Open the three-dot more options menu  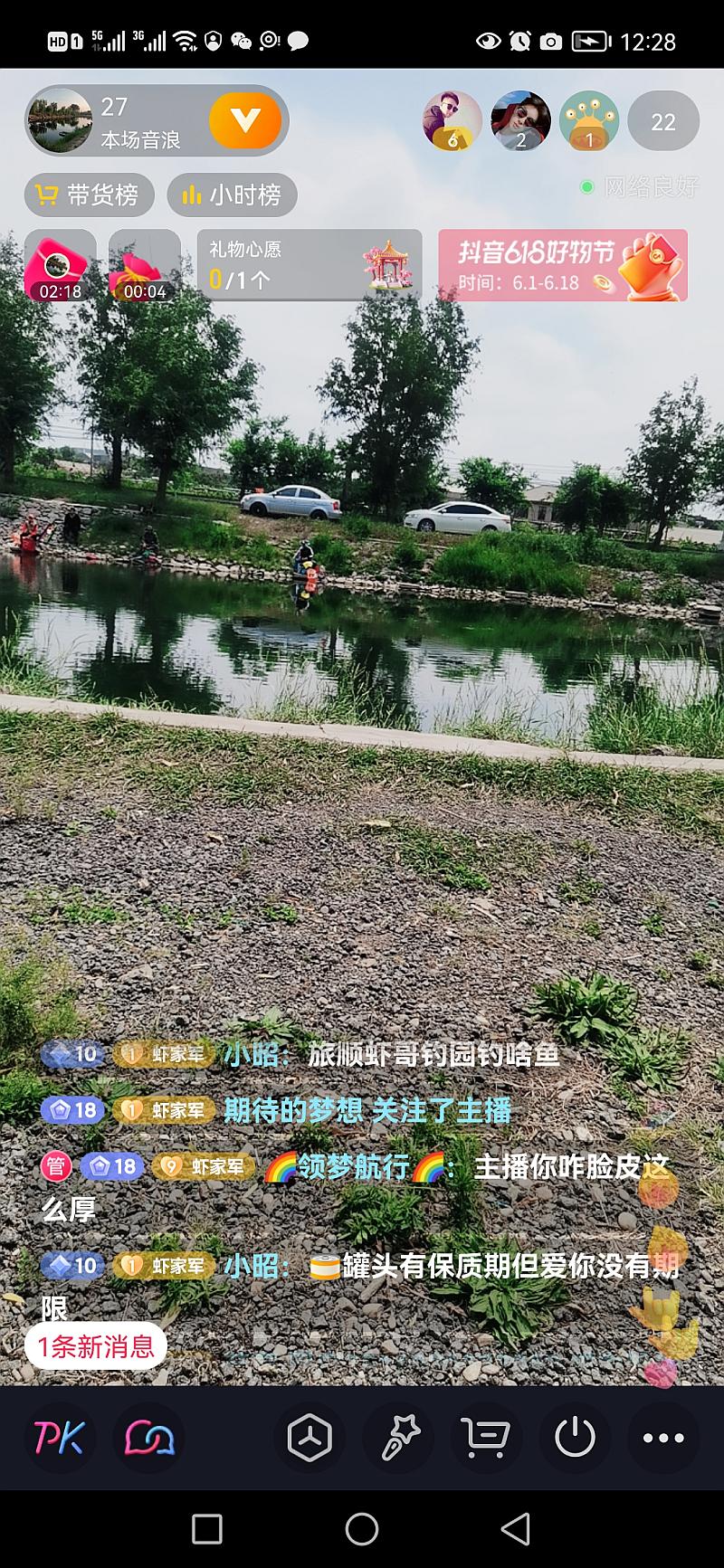pyautogui.click(x=662, y=1437)
